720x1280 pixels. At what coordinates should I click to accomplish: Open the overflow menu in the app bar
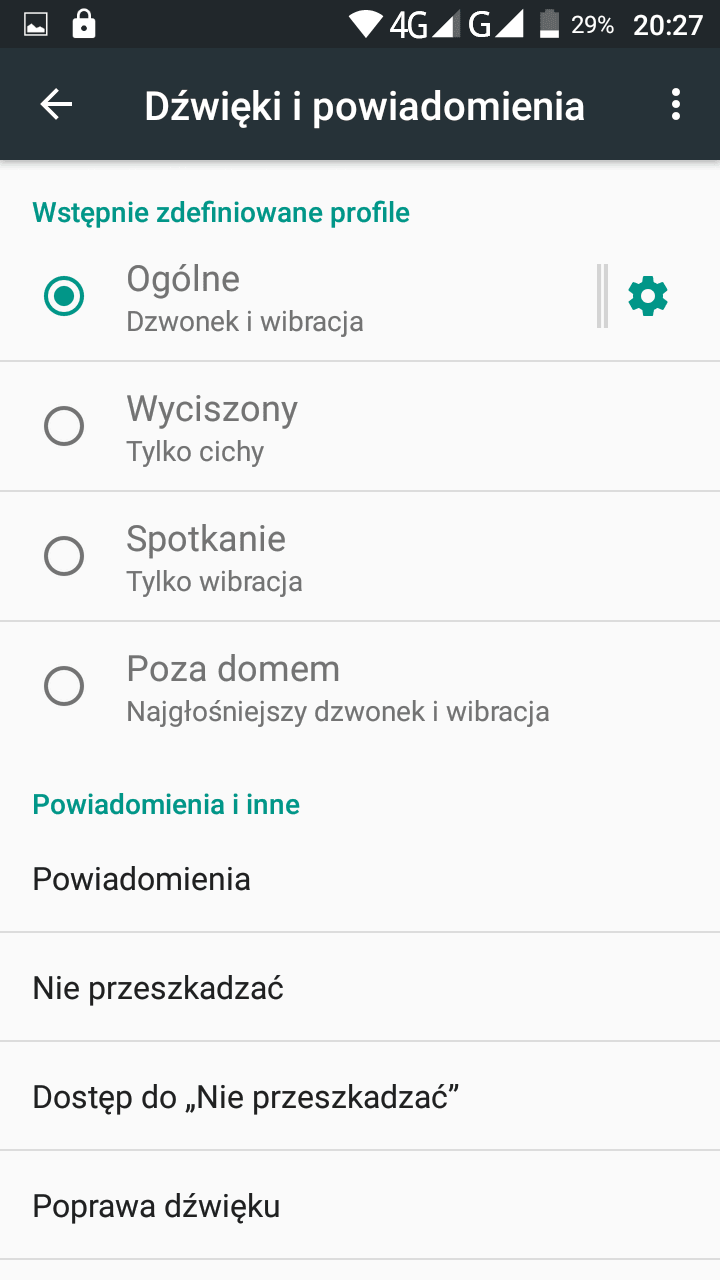(x=677, y=105)
